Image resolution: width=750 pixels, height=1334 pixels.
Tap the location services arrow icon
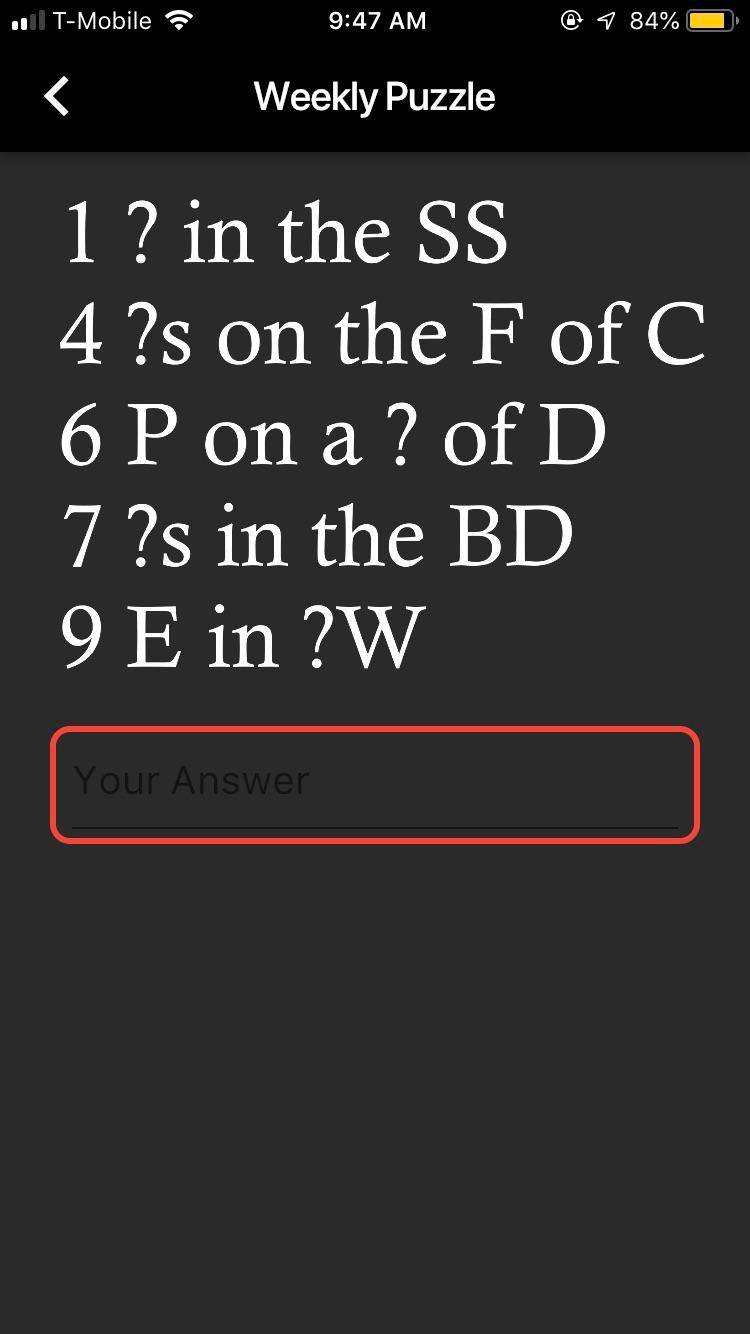(x=605, y=19)
